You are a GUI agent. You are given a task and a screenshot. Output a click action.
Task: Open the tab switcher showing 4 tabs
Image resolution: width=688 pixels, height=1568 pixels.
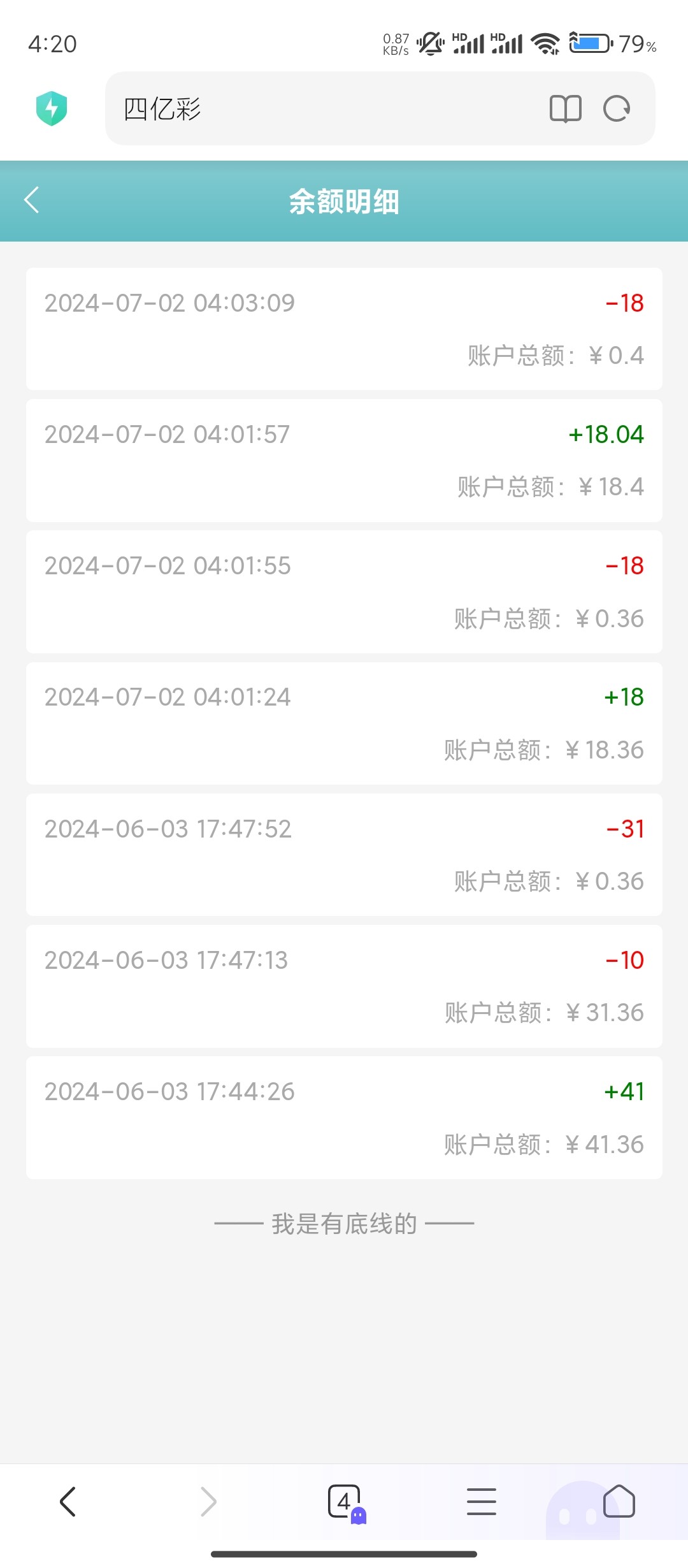345,1501
